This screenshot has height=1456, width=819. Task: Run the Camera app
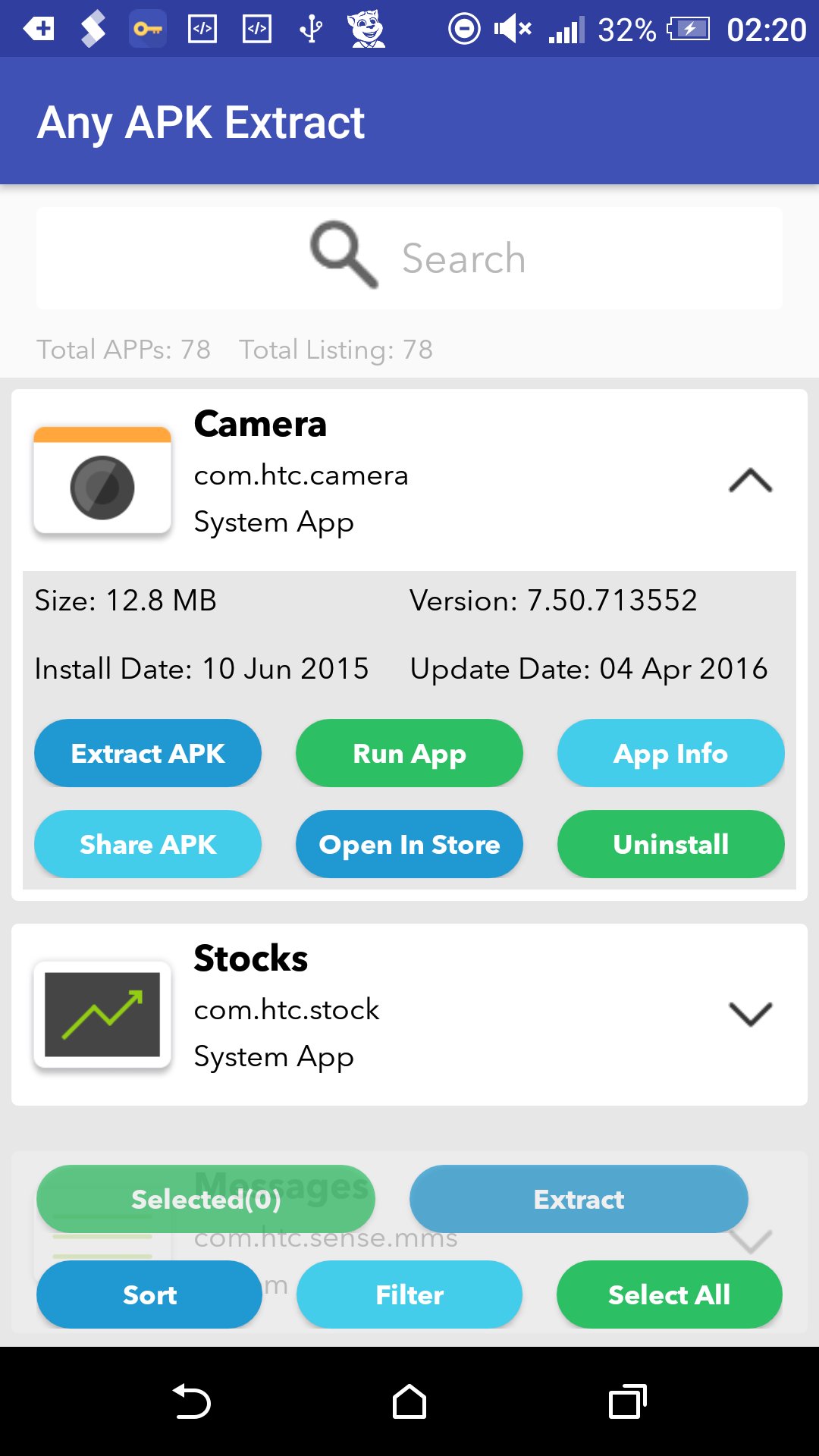coord(409,753)
